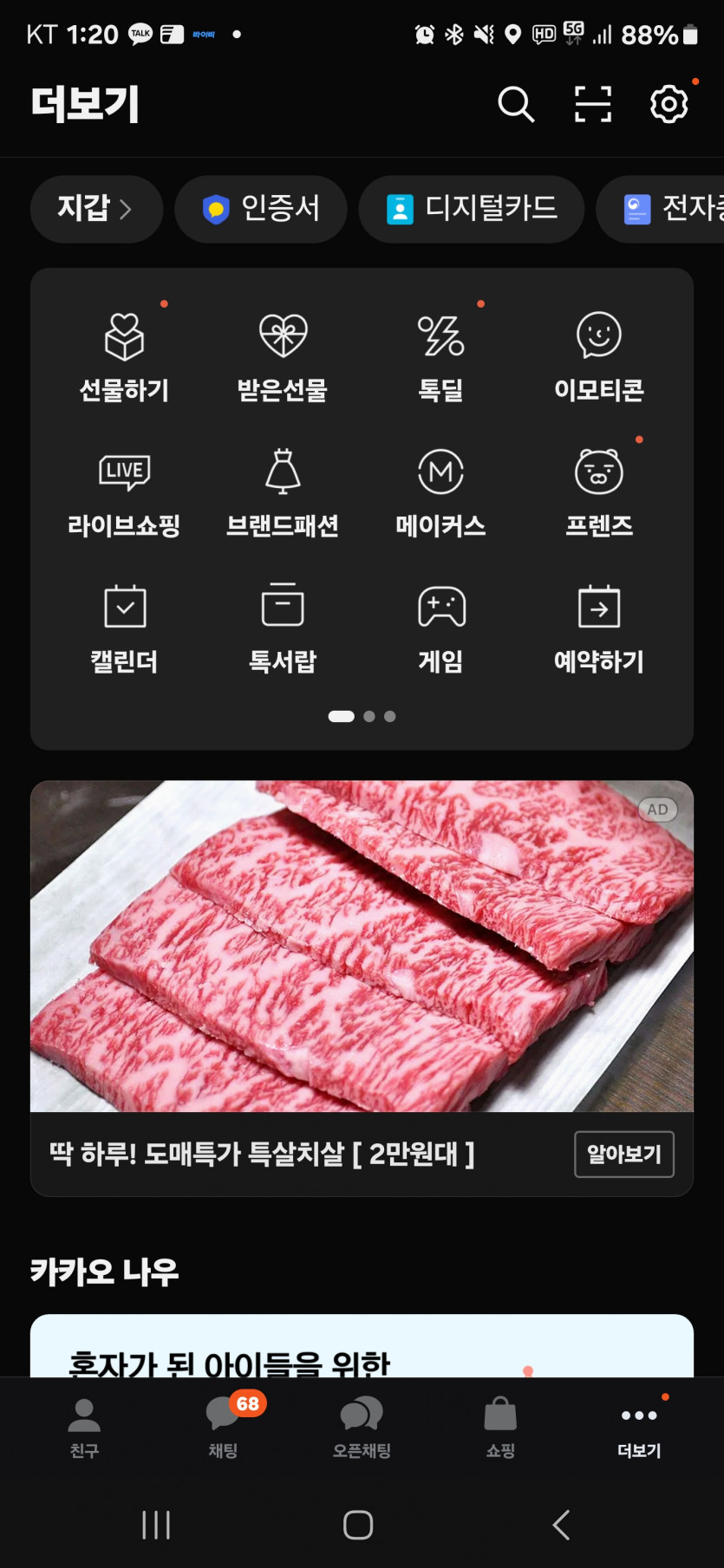Select the 인증서 chip
The height and width of the screenshot is (1568, 724).
[x=261, y=209]
